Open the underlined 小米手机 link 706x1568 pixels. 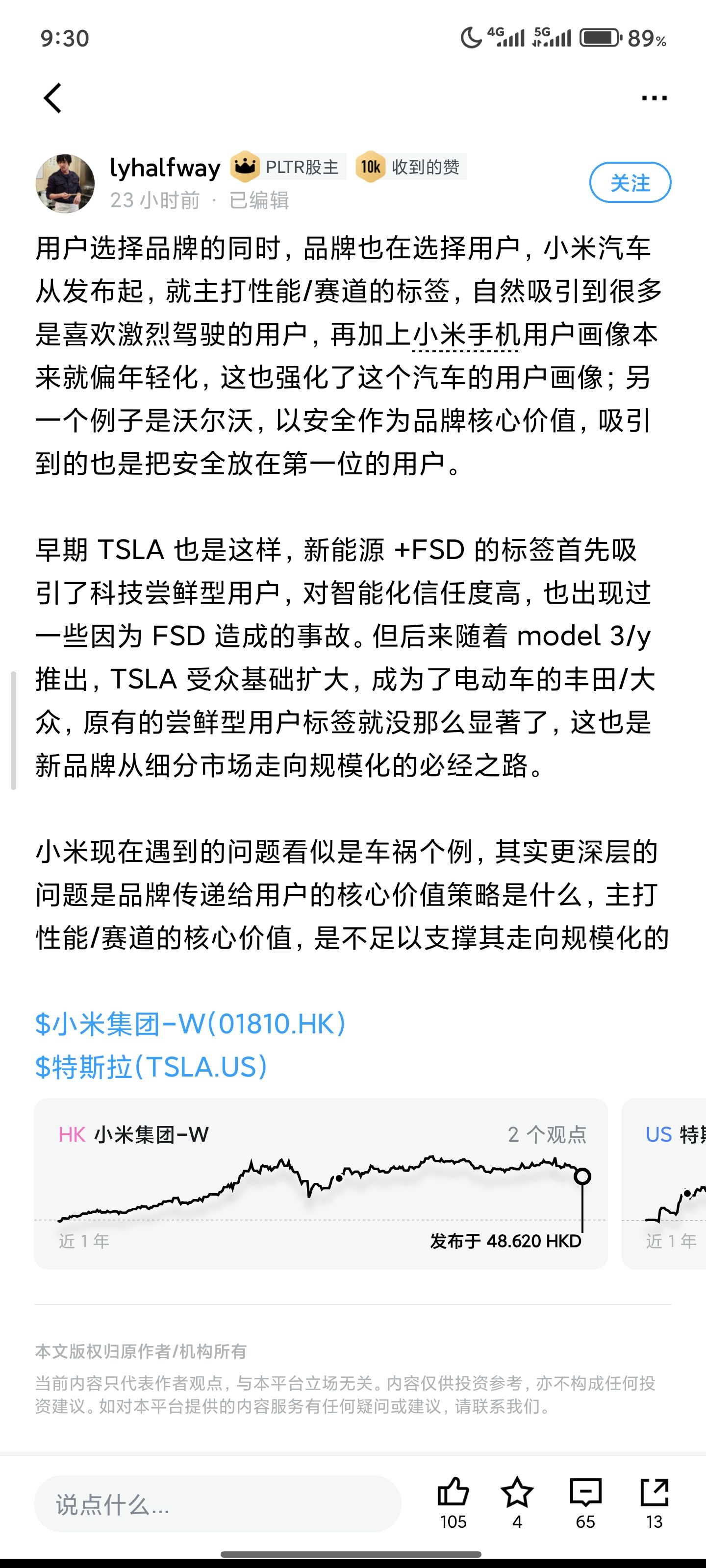point(466,335)
